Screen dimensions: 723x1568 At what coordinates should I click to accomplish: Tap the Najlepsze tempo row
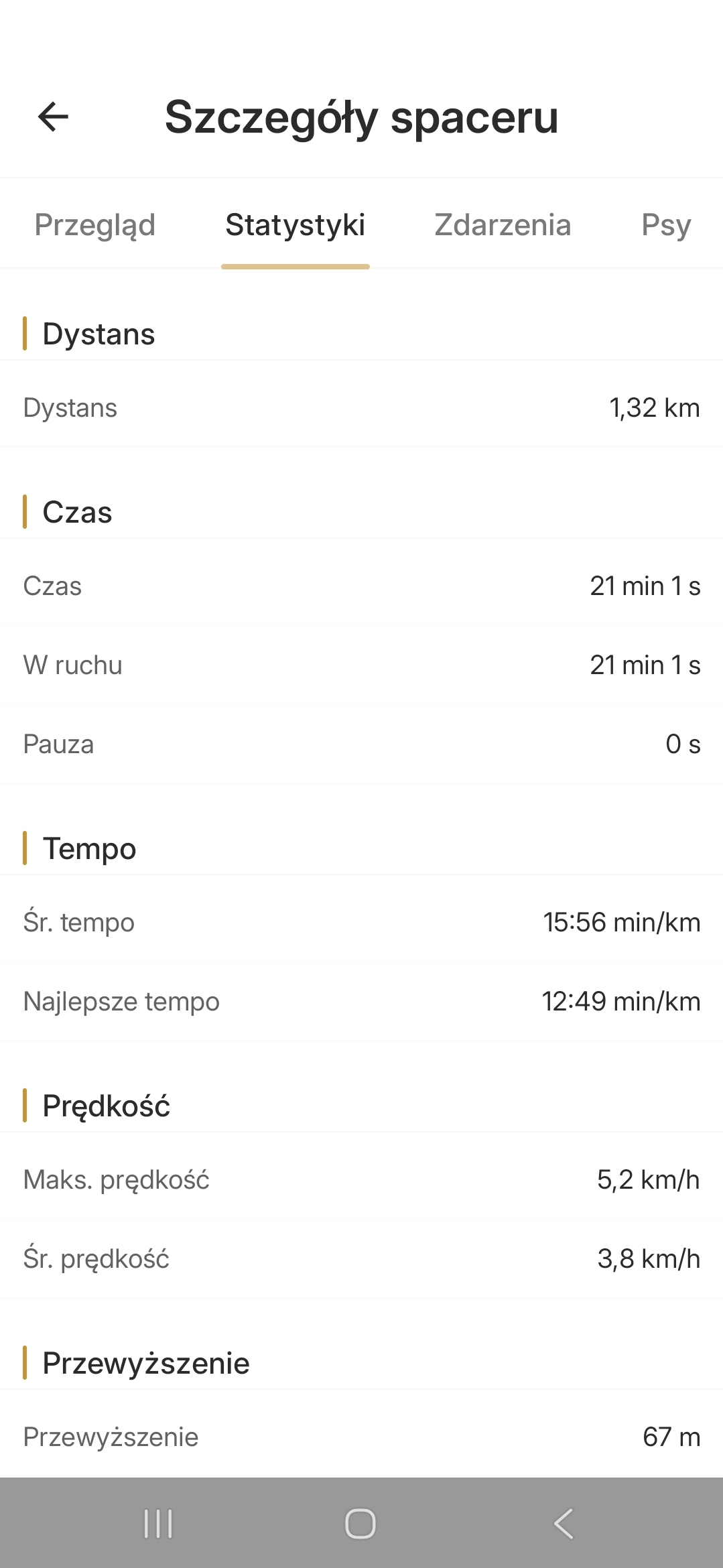tap(362, 1001)
